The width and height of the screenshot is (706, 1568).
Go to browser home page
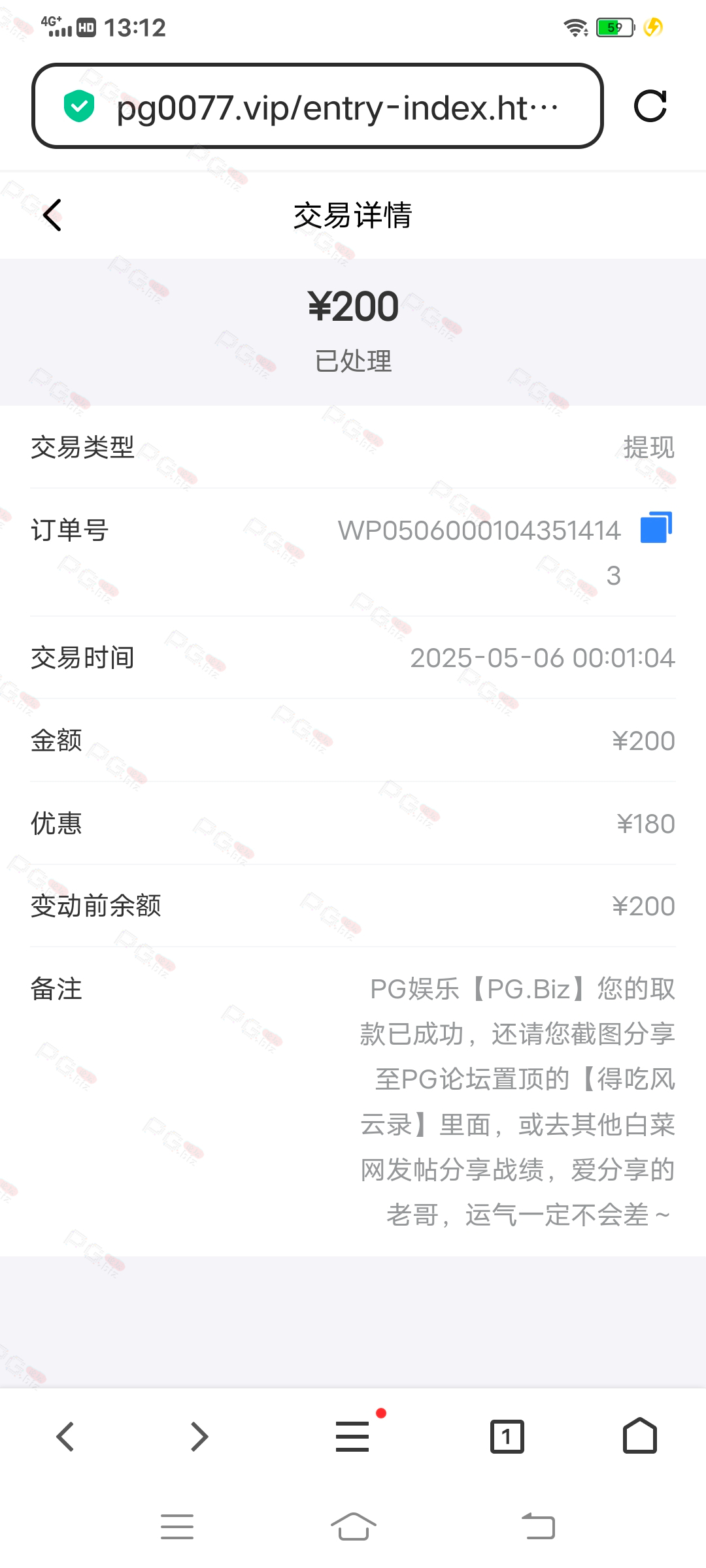[x=640, y=1435]
